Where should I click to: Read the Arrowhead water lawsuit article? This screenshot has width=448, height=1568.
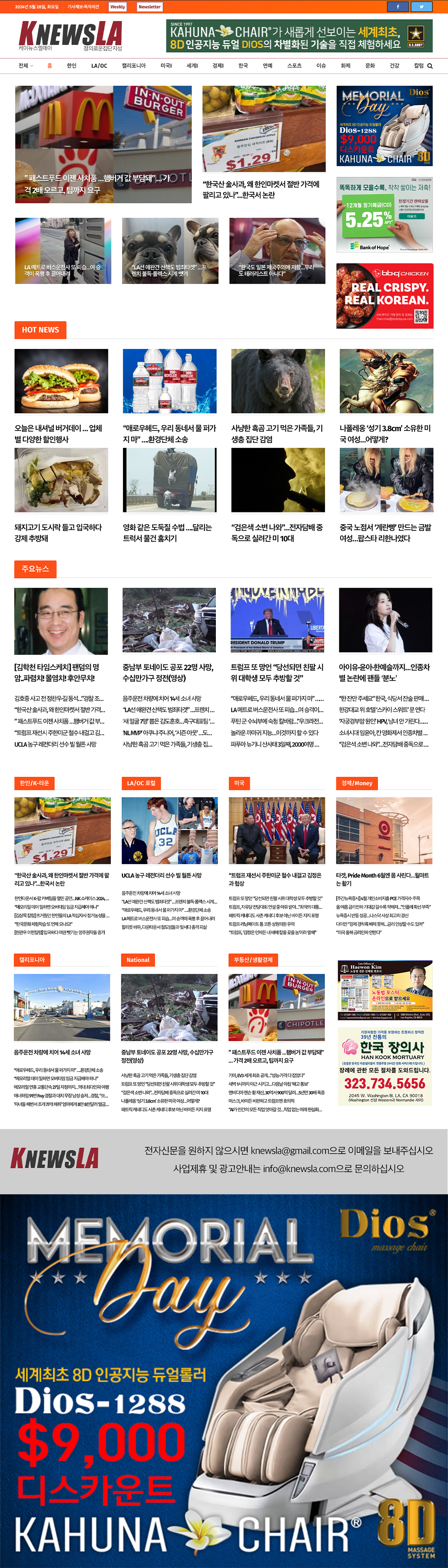[169, 433]
